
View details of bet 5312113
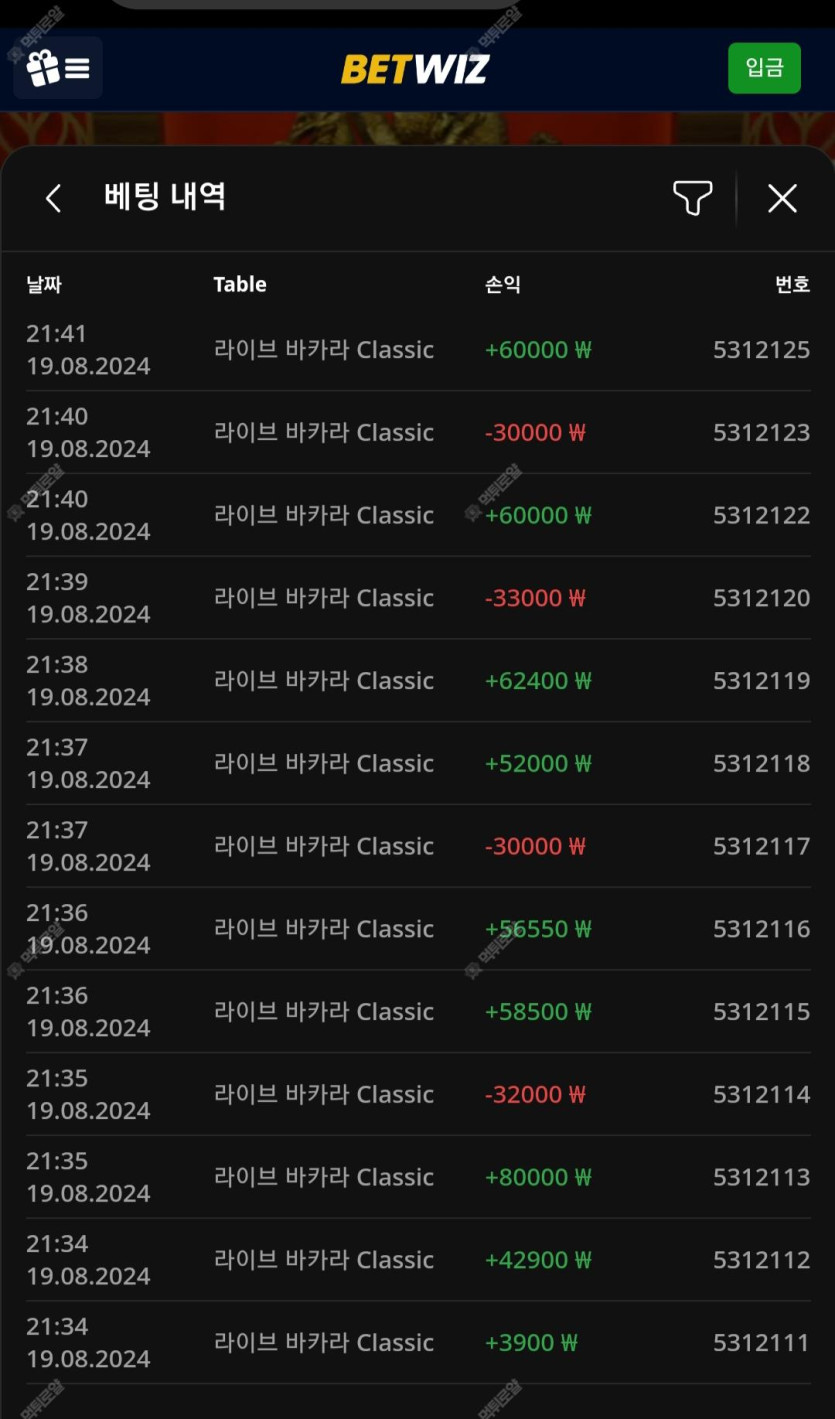coord(418,1177)
